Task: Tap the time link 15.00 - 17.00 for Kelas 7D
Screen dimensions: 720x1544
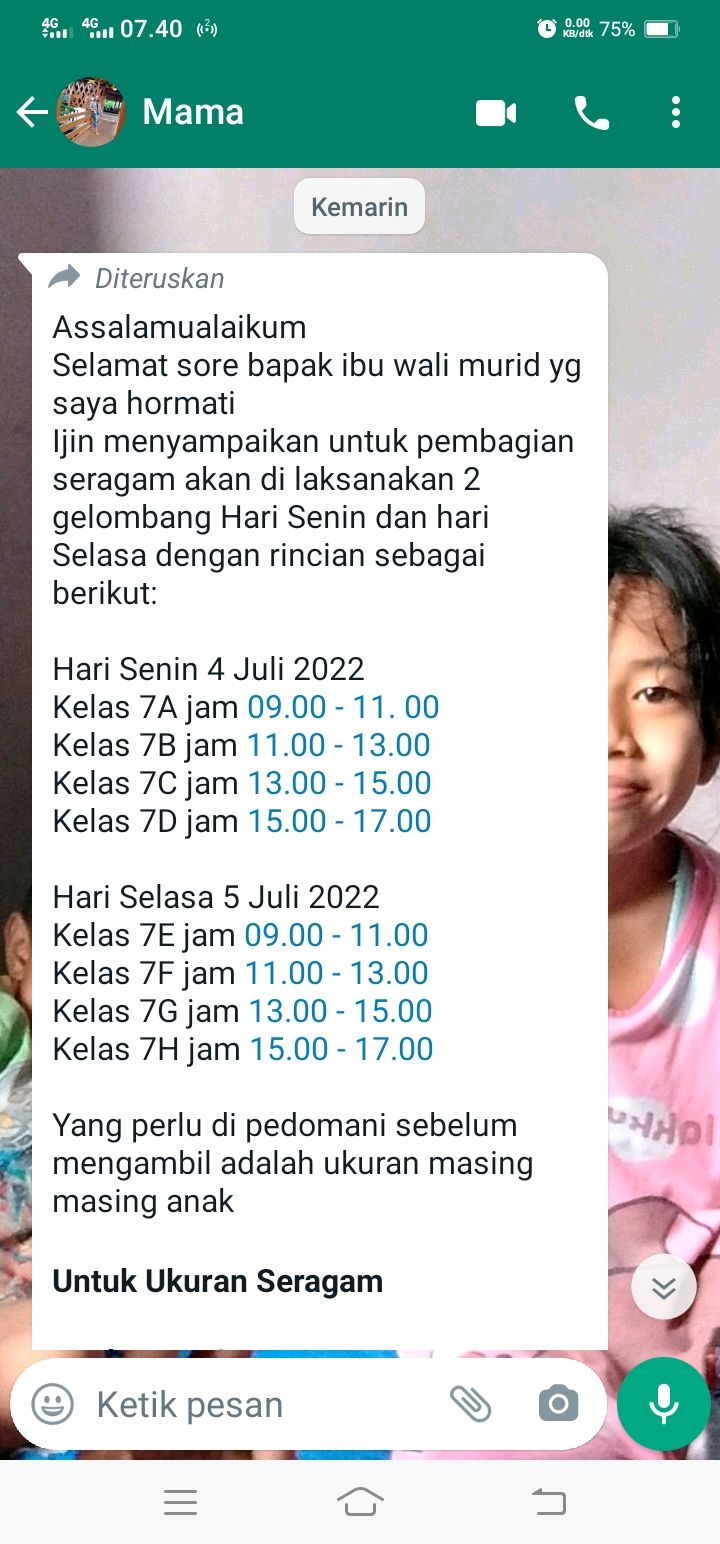Action: click(339, 821)
